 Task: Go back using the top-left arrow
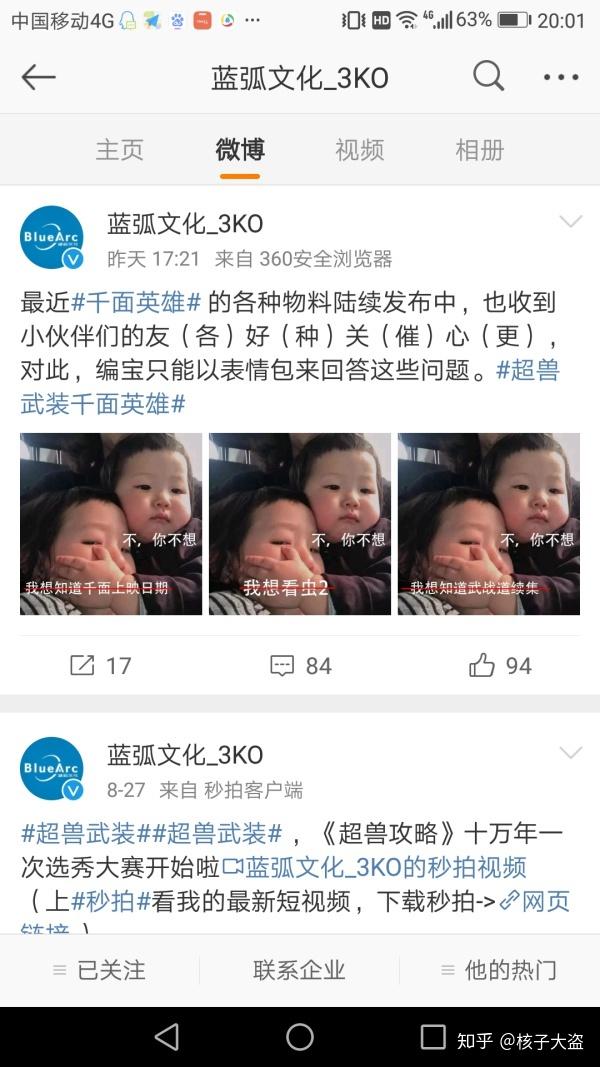[38, 77]
